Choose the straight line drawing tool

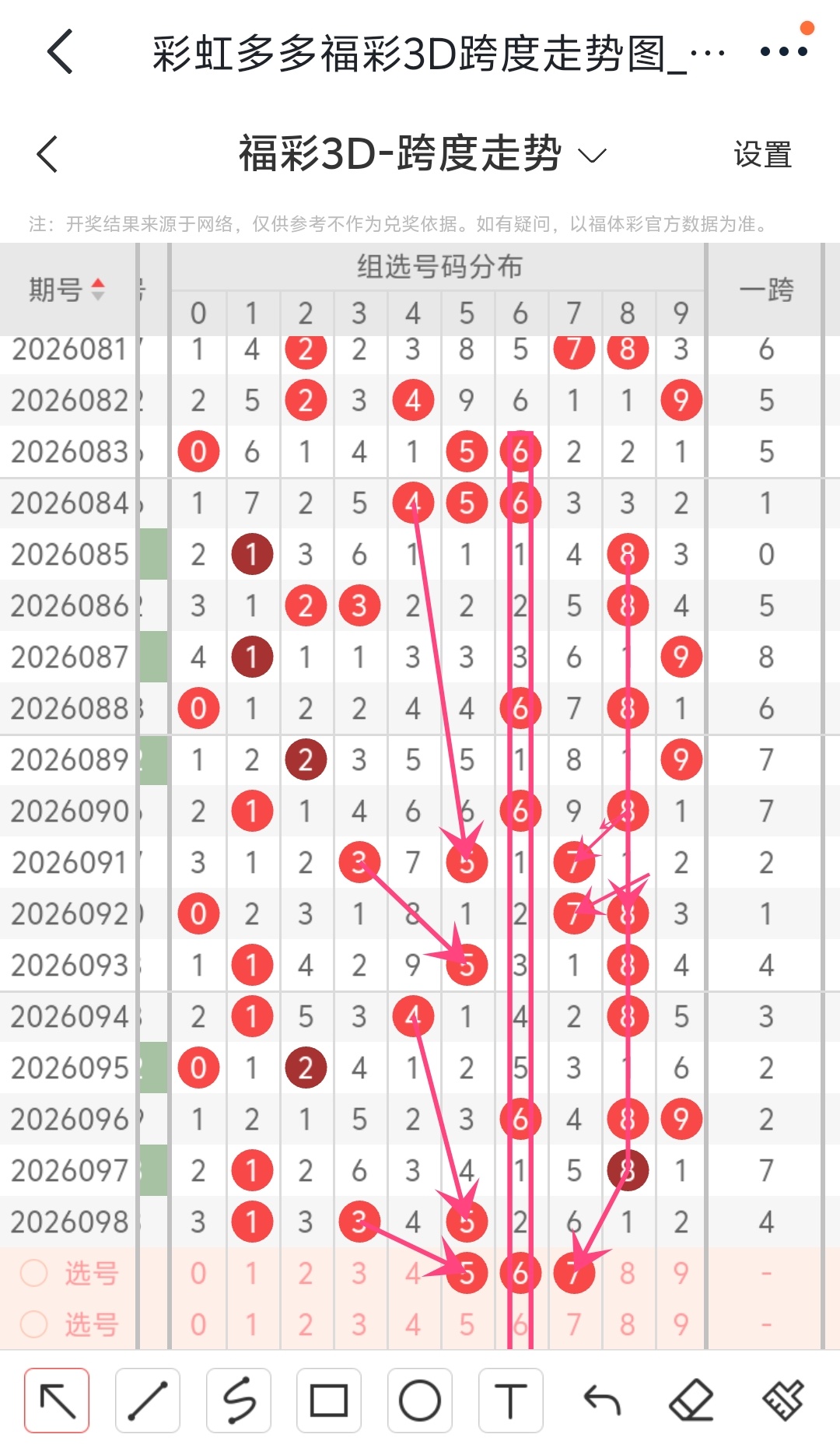(148, 1401)
